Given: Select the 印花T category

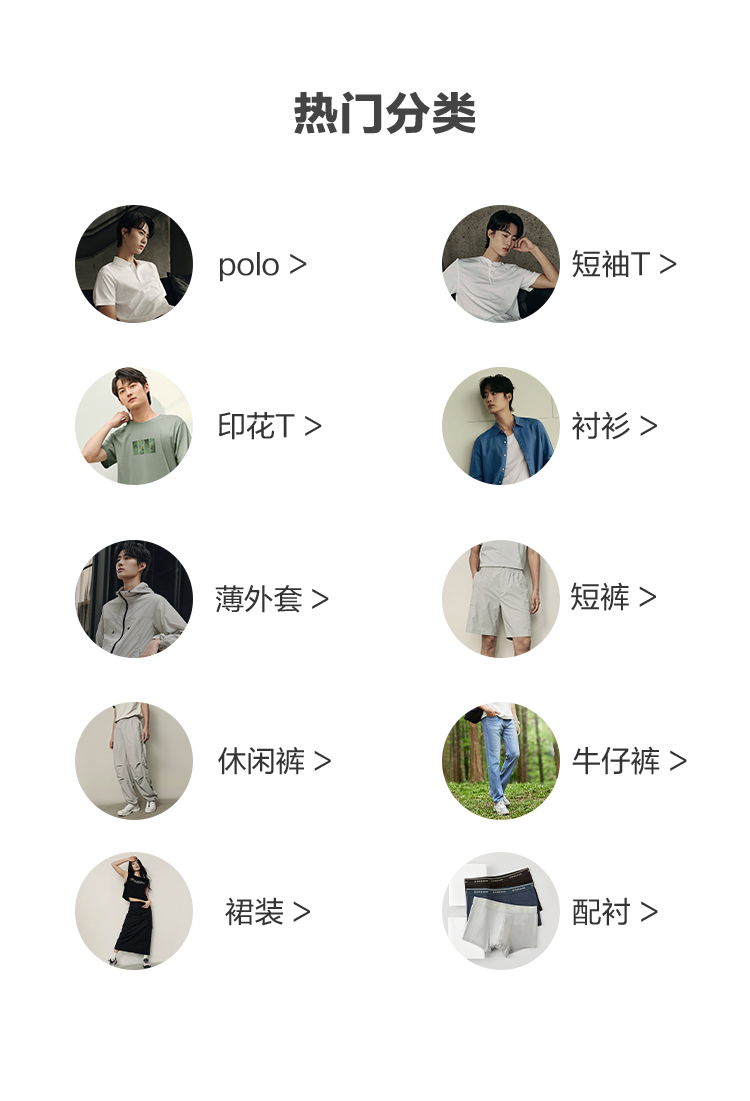Looking at the screenshot, I should (269, 426).
